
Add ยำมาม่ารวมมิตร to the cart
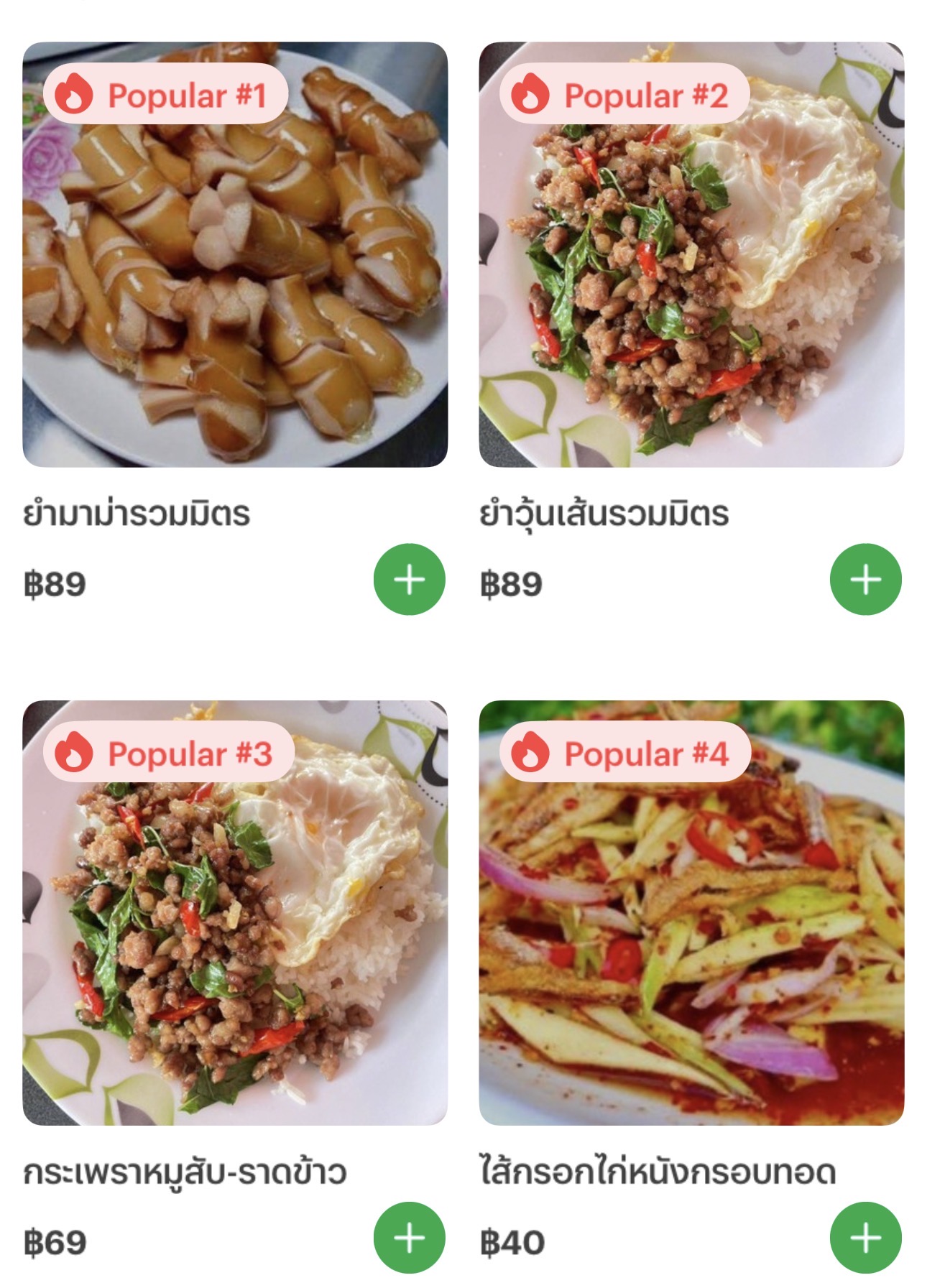(x=409, y=579)
